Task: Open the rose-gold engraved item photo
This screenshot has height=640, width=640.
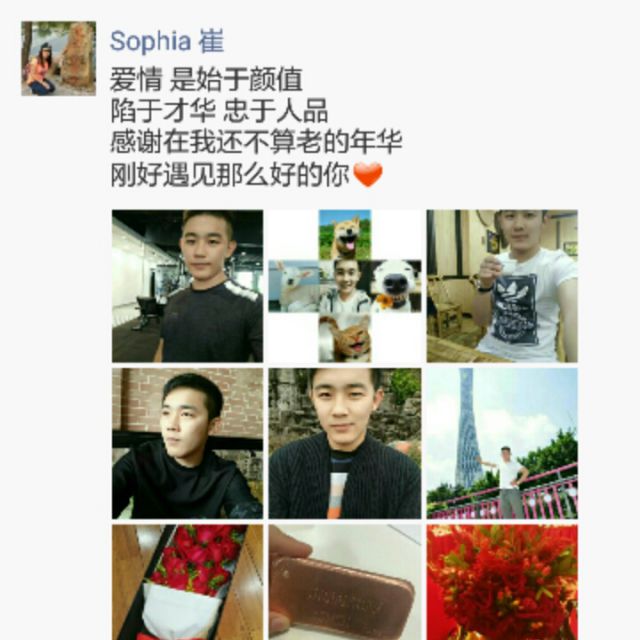Action: tap(344, 582)
